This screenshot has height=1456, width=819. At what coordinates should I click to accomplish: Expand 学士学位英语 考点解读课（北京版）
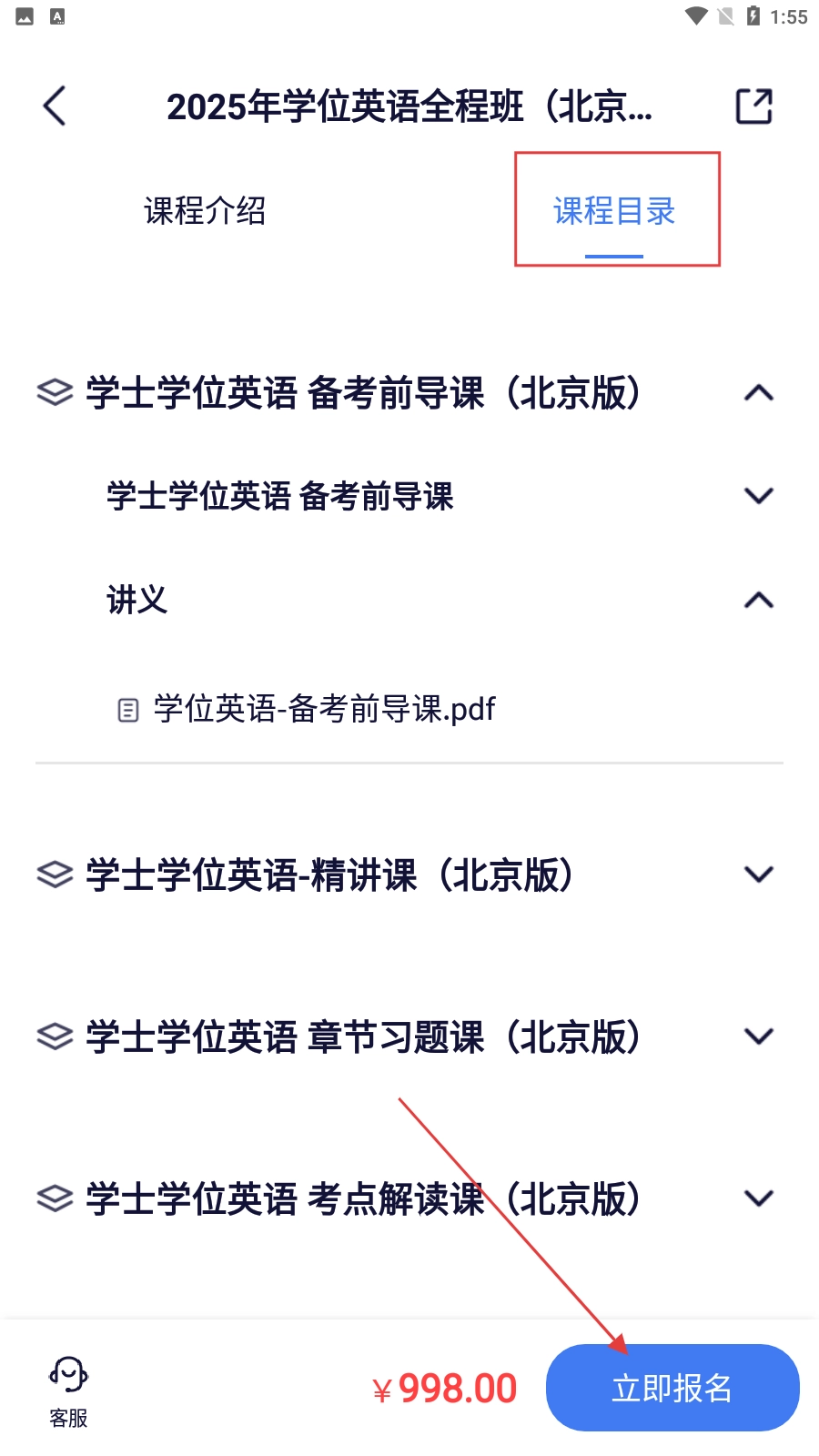coord(758,1198)
